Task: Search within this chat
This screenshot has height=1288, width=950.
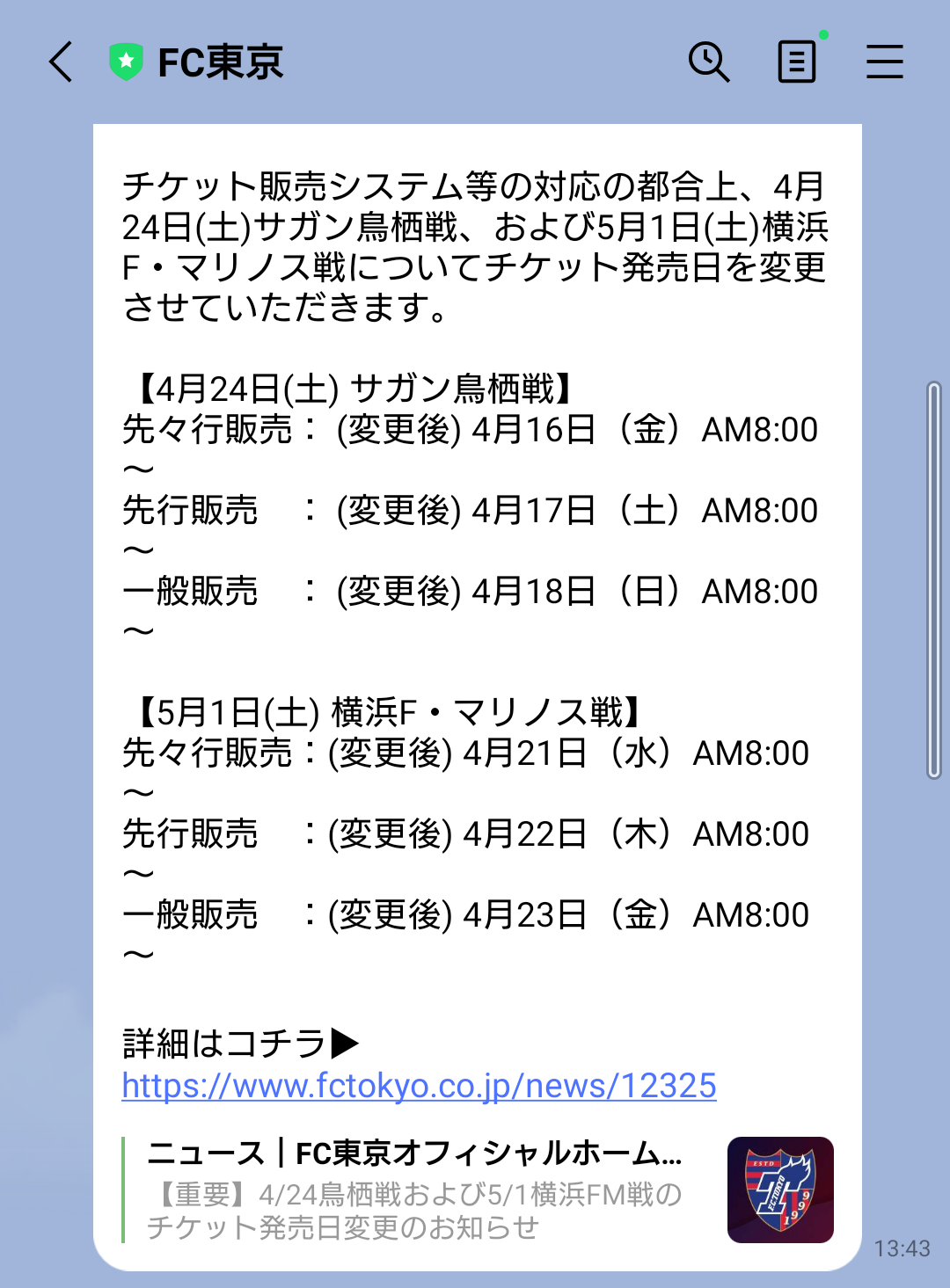Action: (708, 62)
